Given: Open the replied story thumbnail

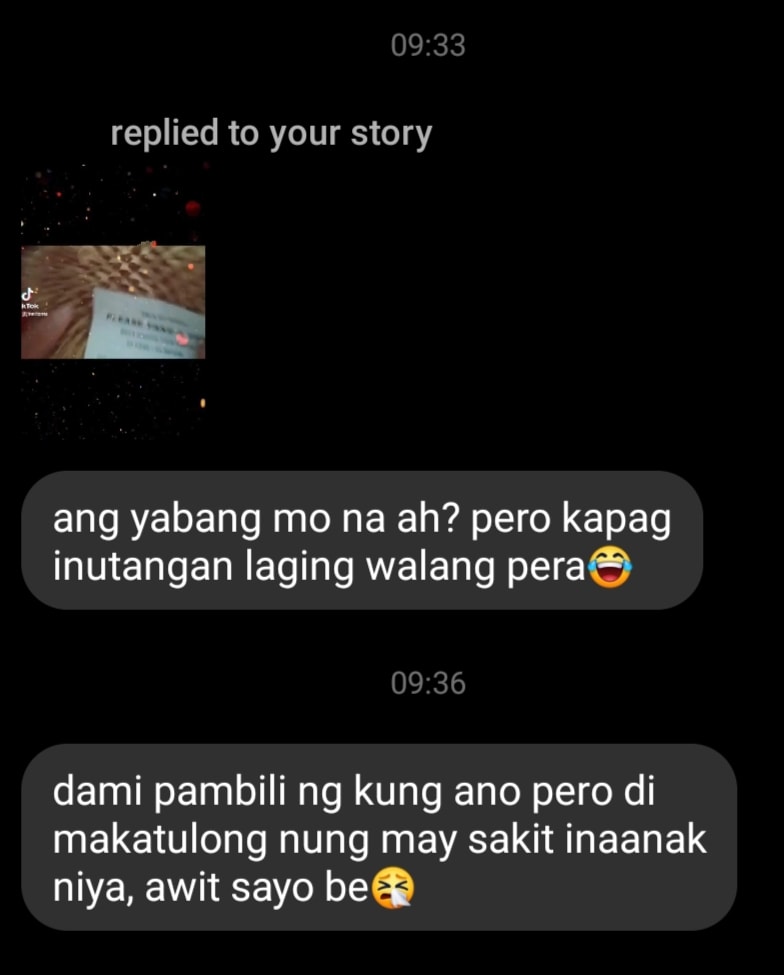Looking at the screenshot, I should point(113,302).
